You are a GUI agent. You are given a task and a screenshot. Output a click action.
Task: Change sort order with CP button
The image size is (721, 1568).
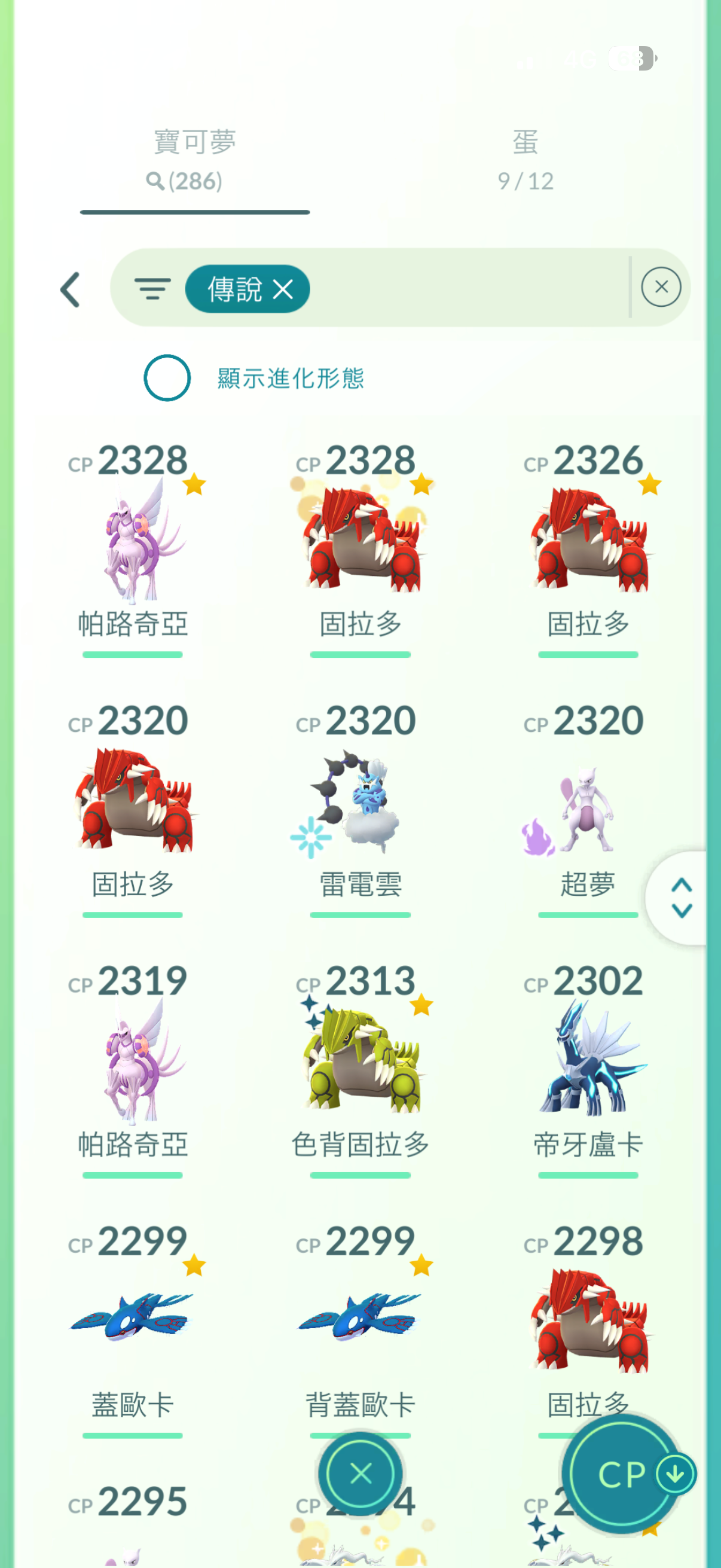click(623, 1474)
